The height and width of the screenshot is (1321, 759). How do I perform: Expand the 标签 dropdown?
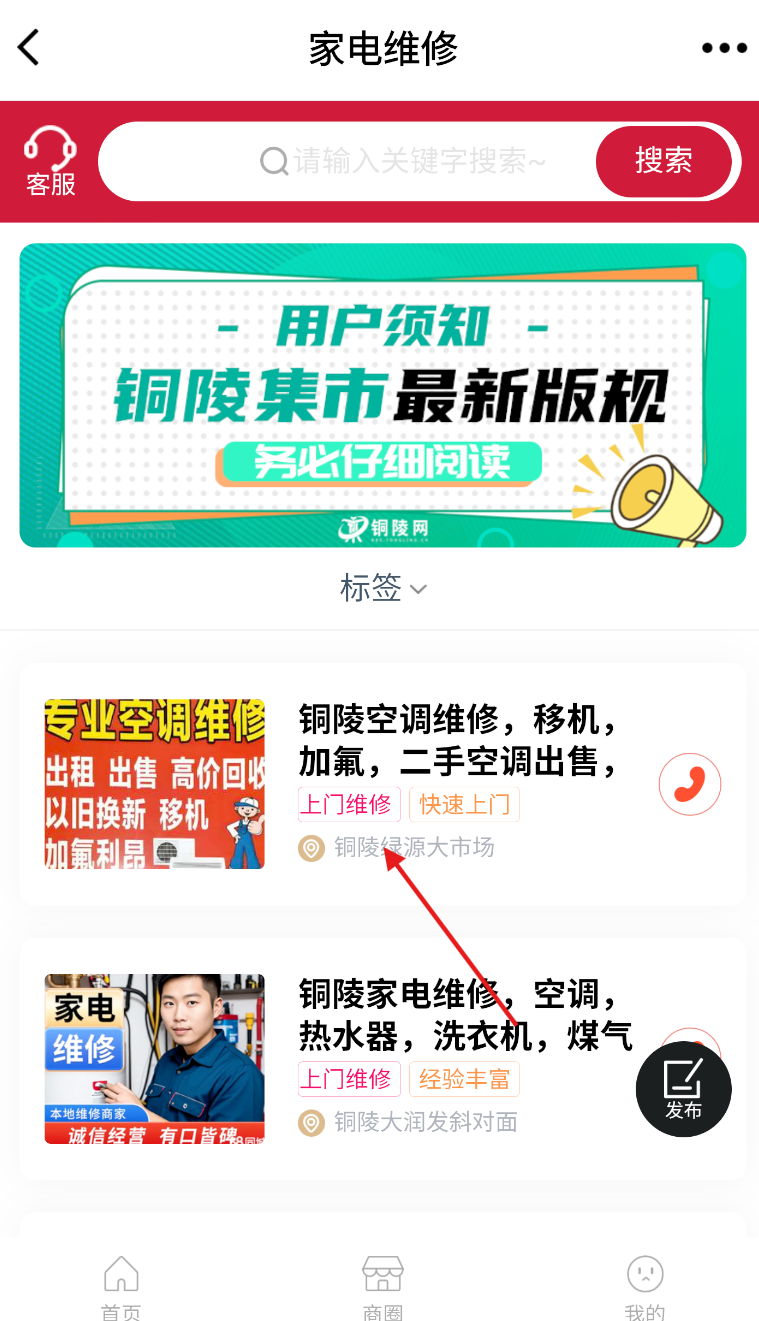coord(382,588)
